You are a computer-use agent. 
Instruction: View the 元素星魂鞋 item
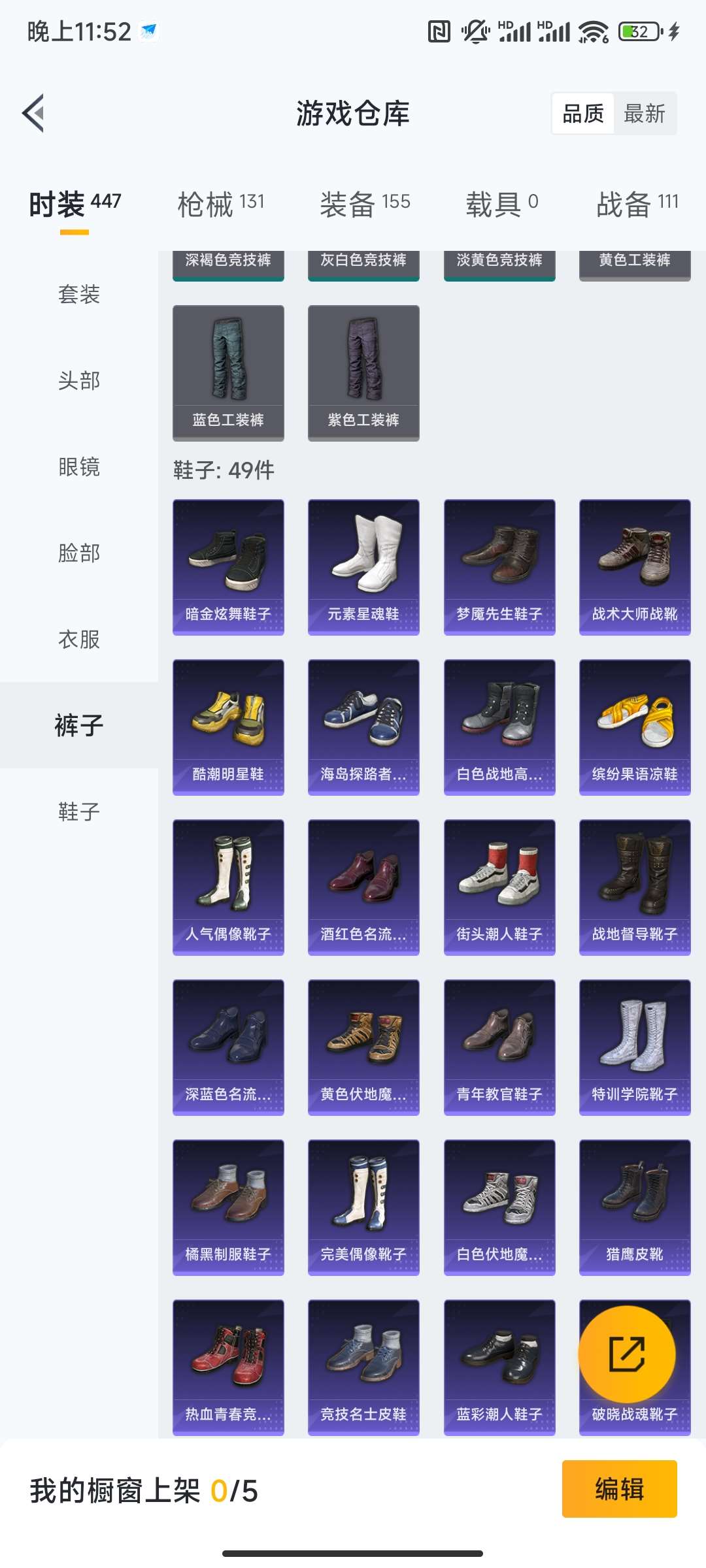[363, 566]
